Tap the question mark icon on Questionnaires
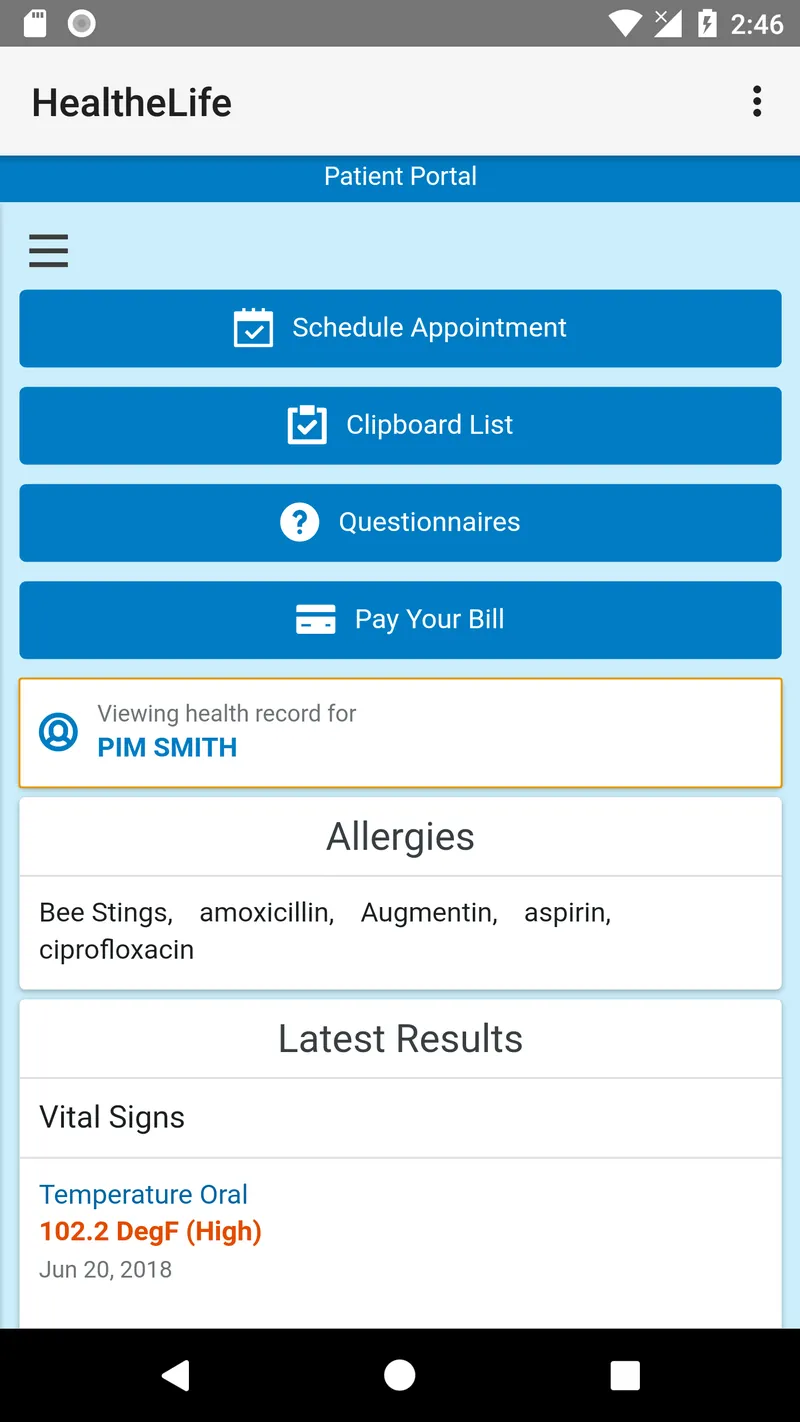Image resolution: width=800 pixels, height=1422 pixels. tap(300, 521)
